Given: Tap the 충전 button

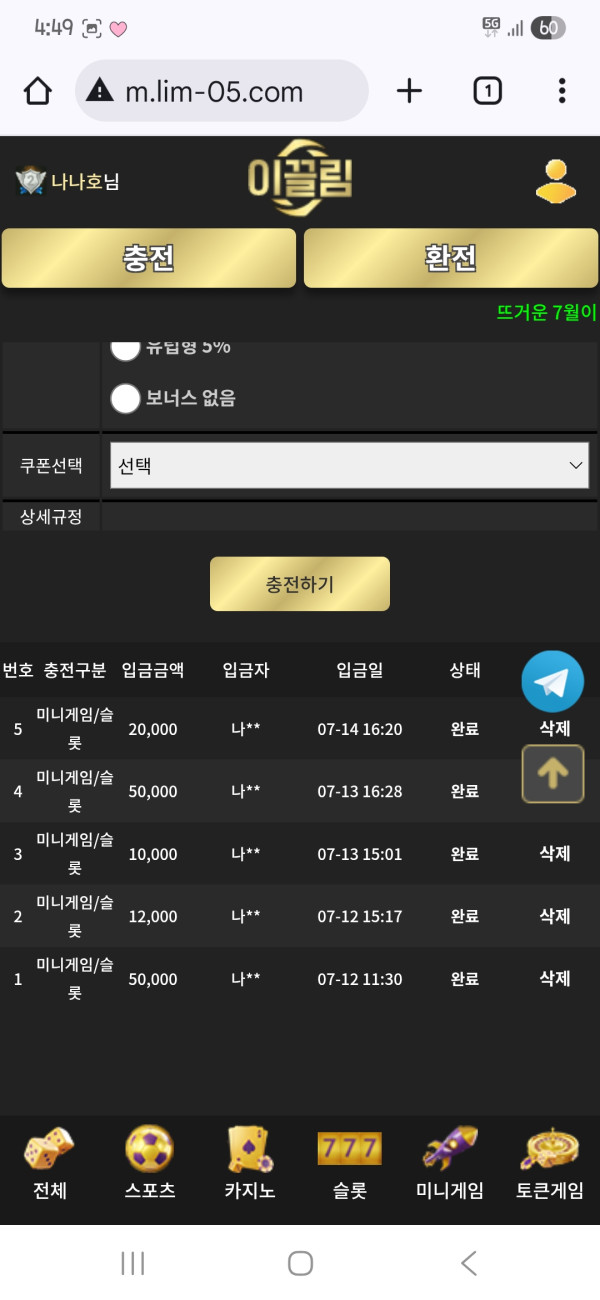Looking at the screenshot, I should 149,258.
